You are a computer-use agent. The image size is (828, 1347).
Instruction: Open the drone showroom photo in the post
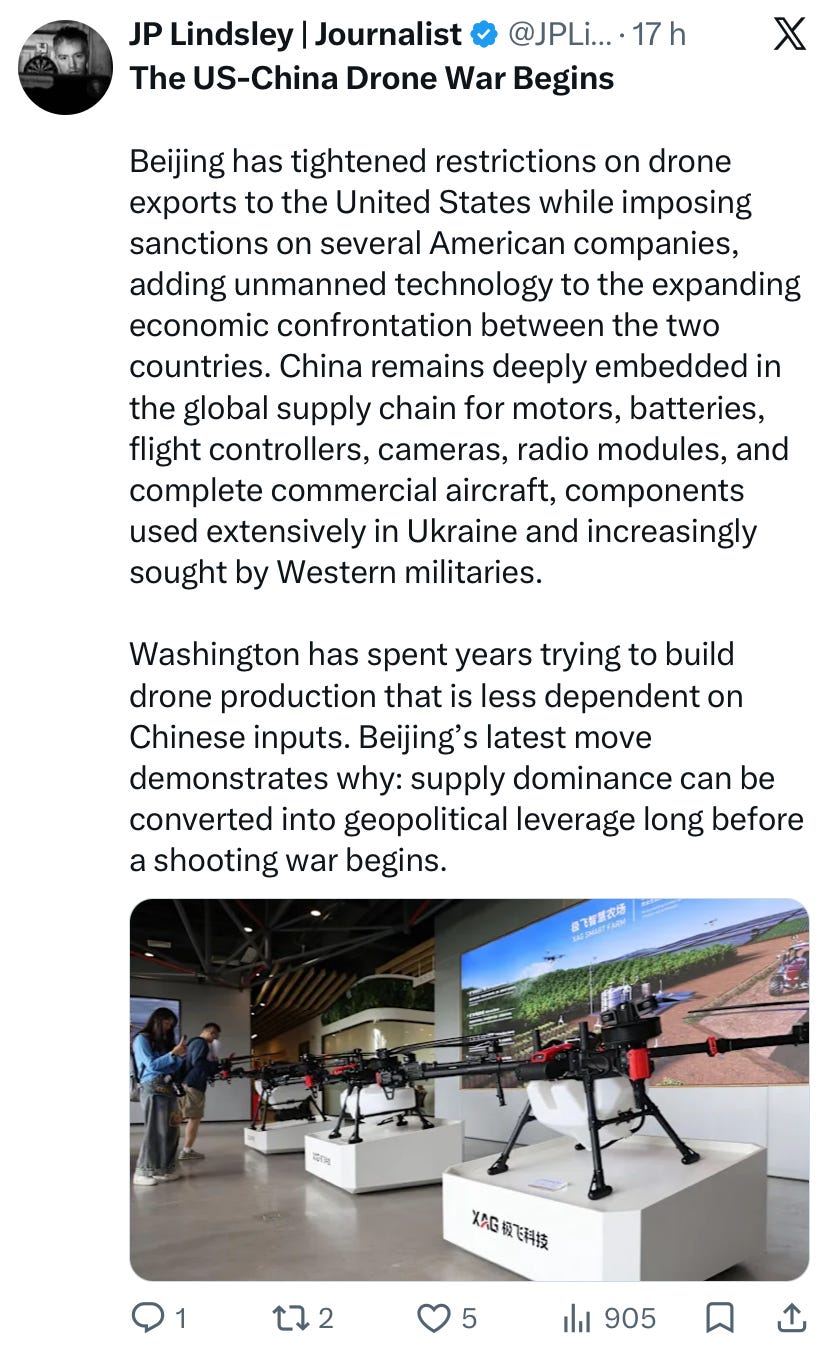tap(469, 1089)
